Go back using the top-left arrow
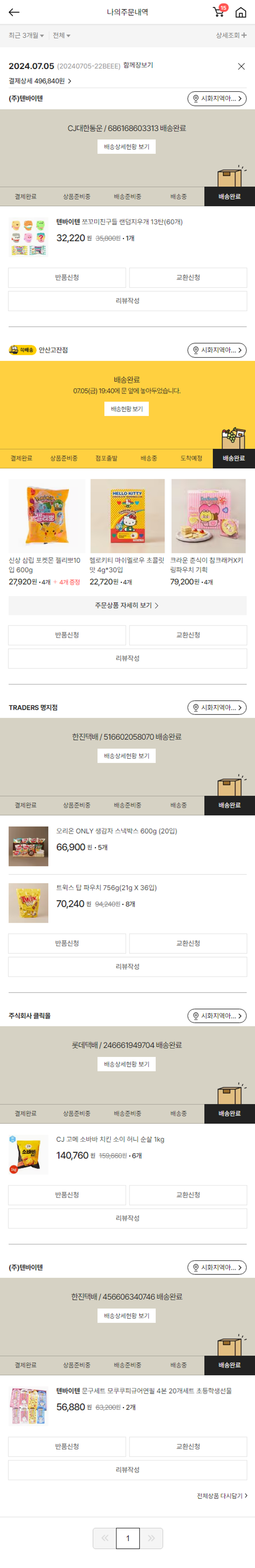This screenshot has width=255, height=1568. [14, 12]
